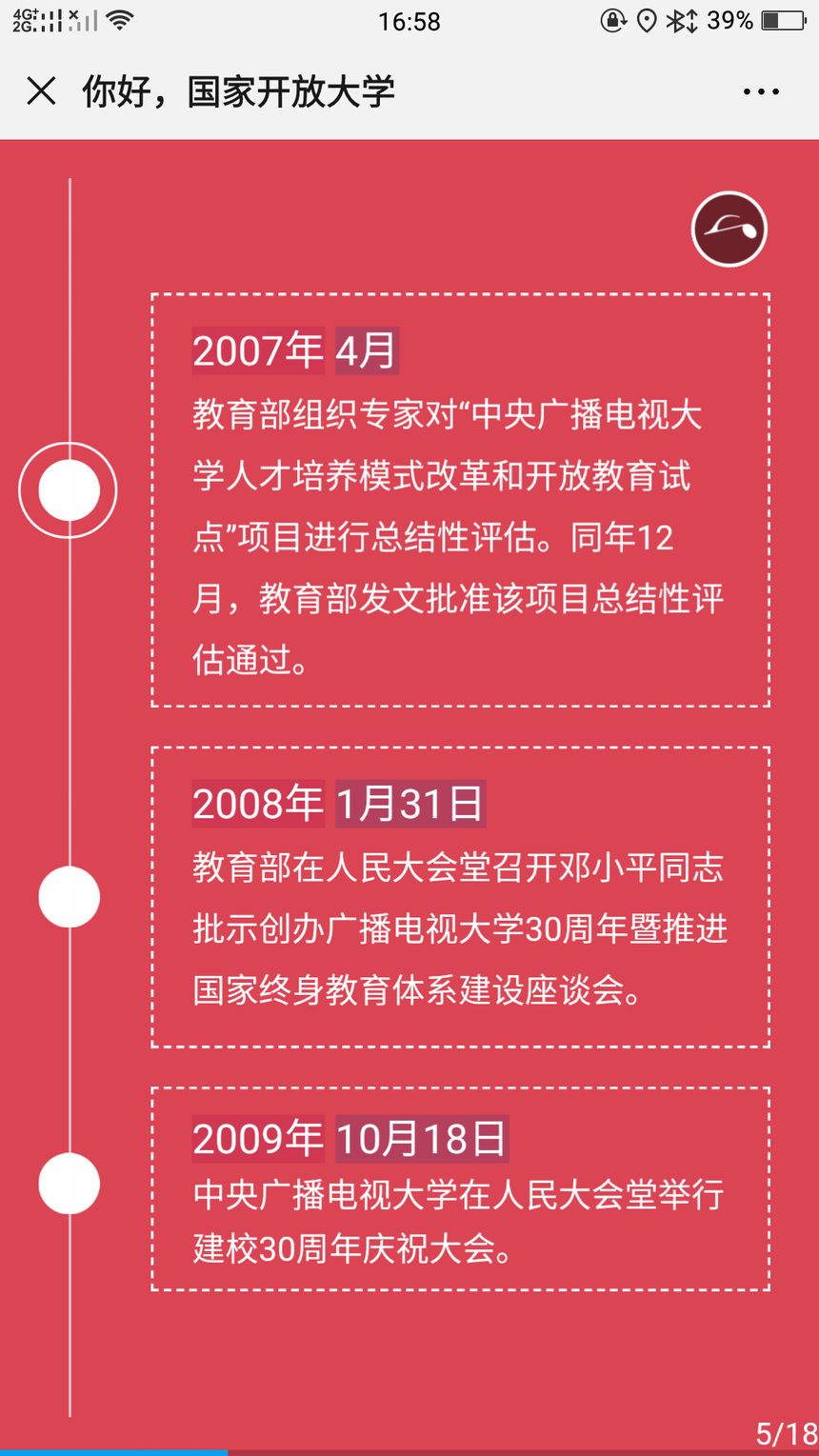The width and height of the screenshot is (819, 1456).
Task: Close the 你好，国家开放大学 page
Action: [41, 91]
